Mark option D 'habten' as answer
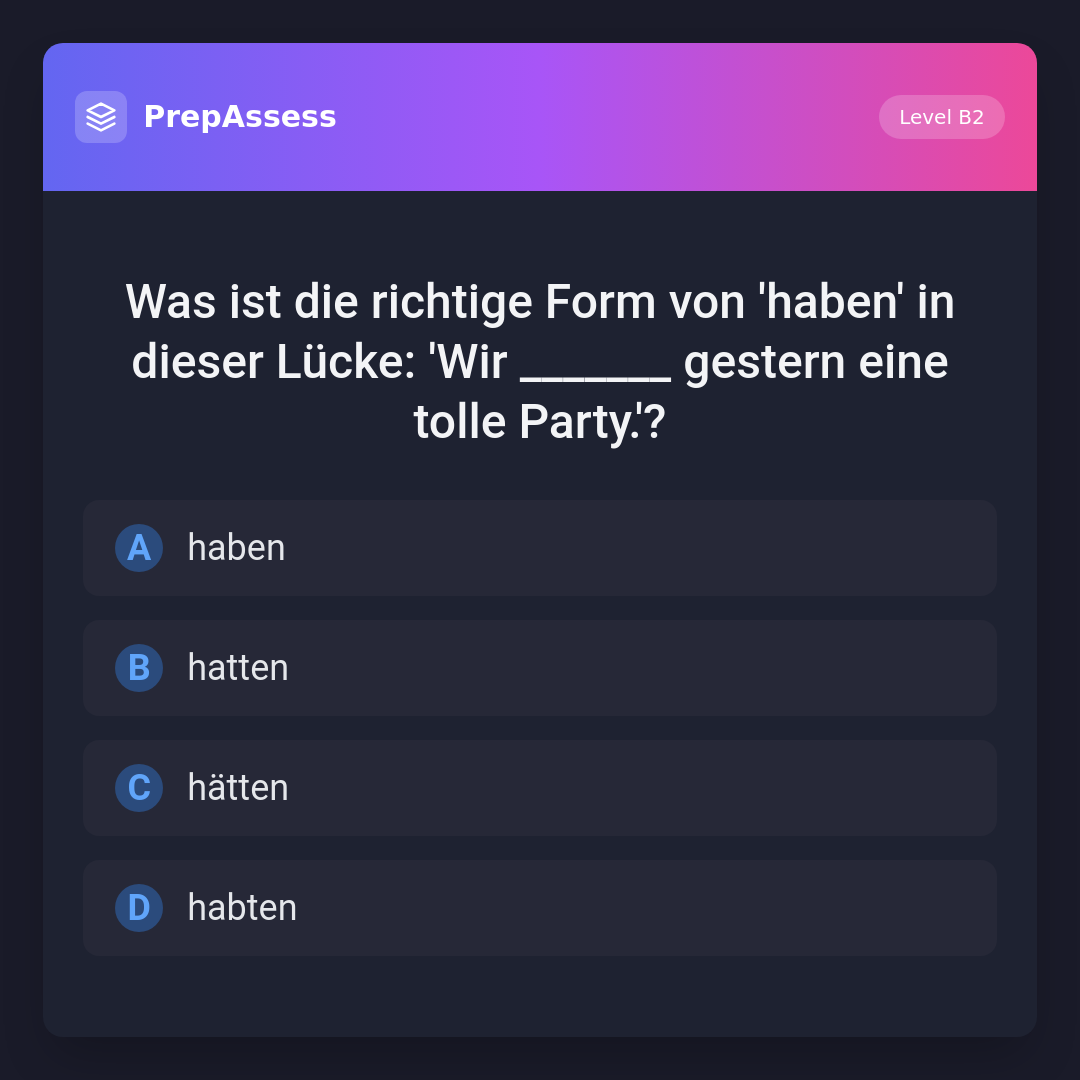 (x=539, y=908)
